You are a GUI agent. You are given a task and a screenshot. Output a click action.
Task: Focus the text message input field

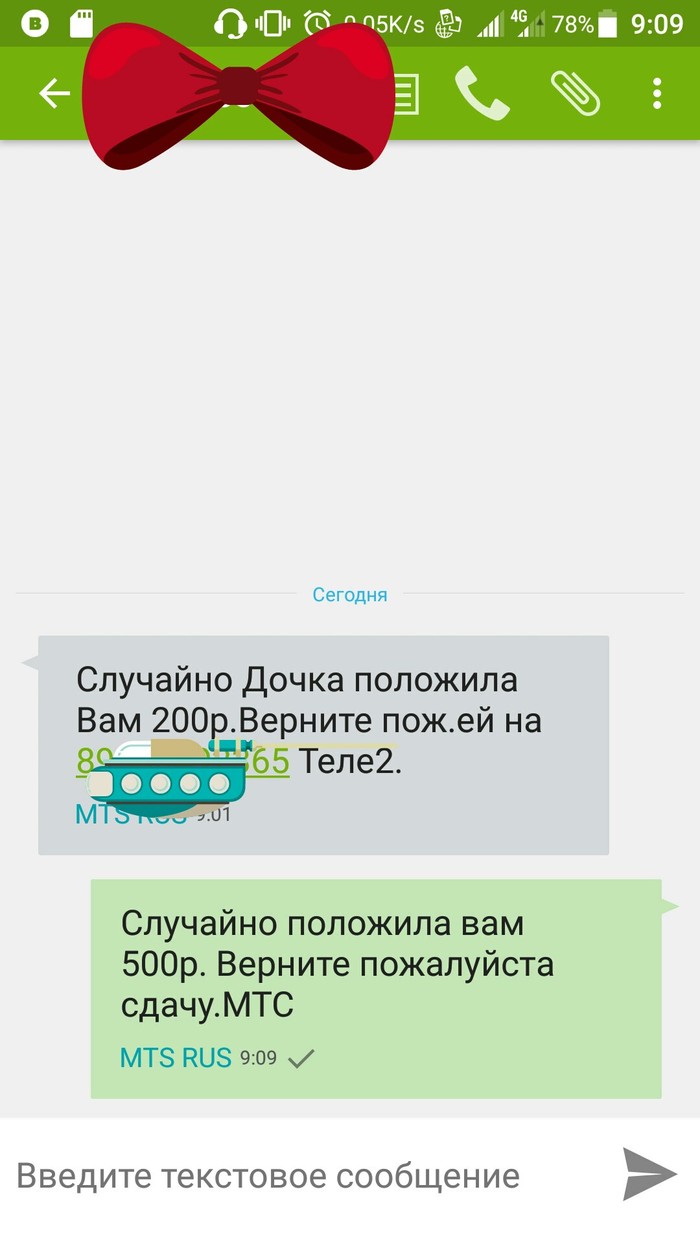pyautogui.click(x=300, y=1175)
